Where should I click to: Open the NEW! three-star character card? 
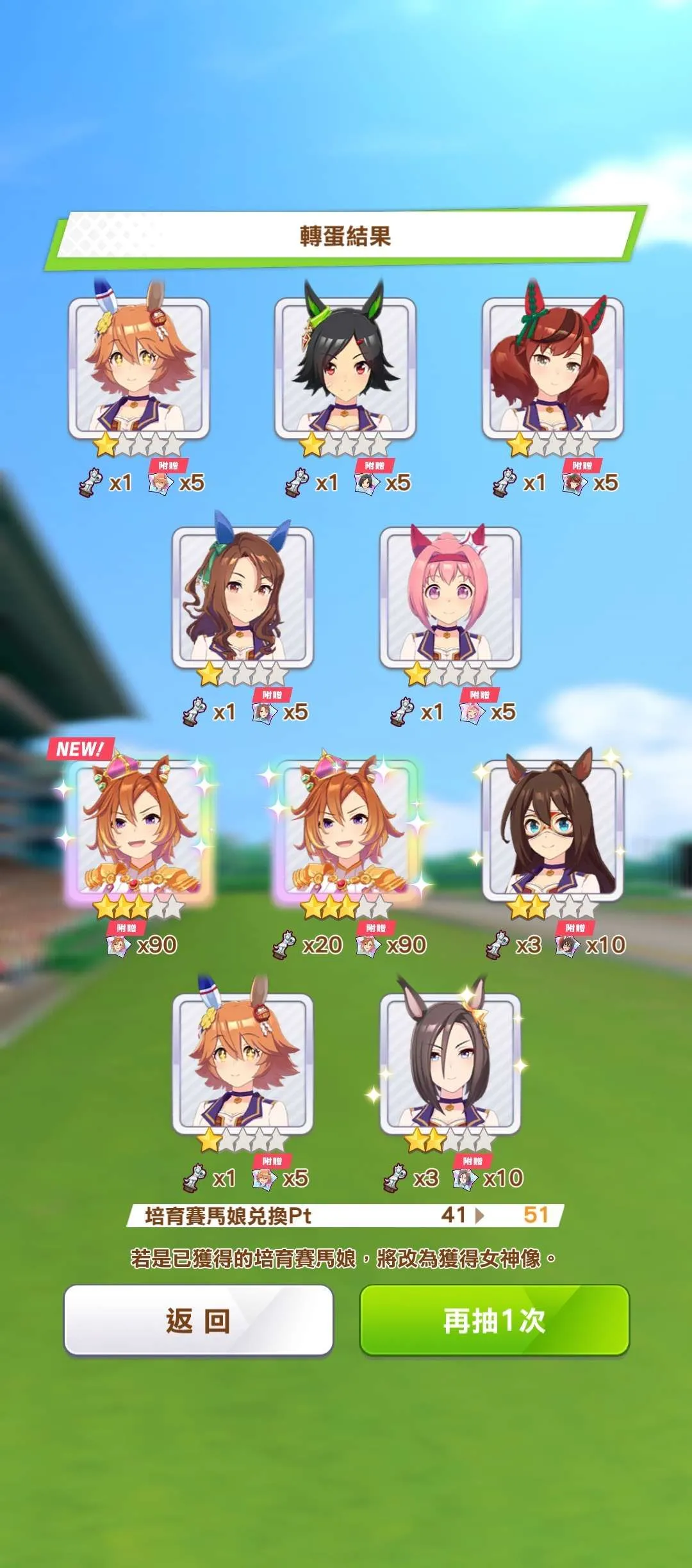pos(139,830)
